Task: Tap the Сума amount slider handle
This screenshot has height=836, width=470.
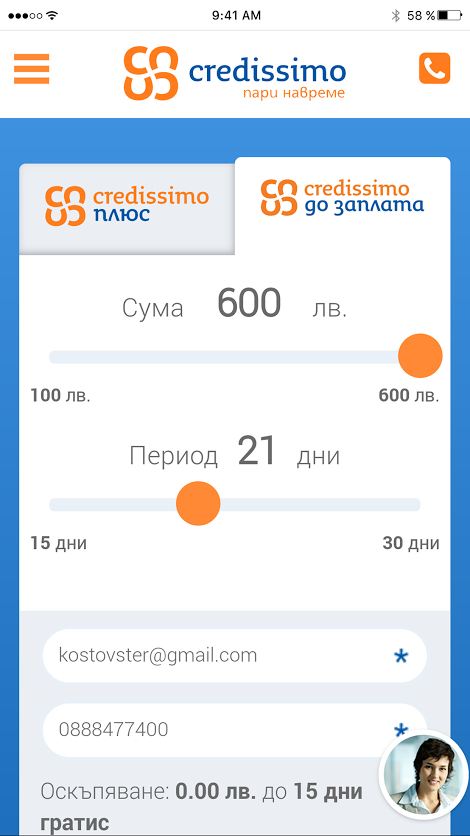Action: click(x=420, y=356)
